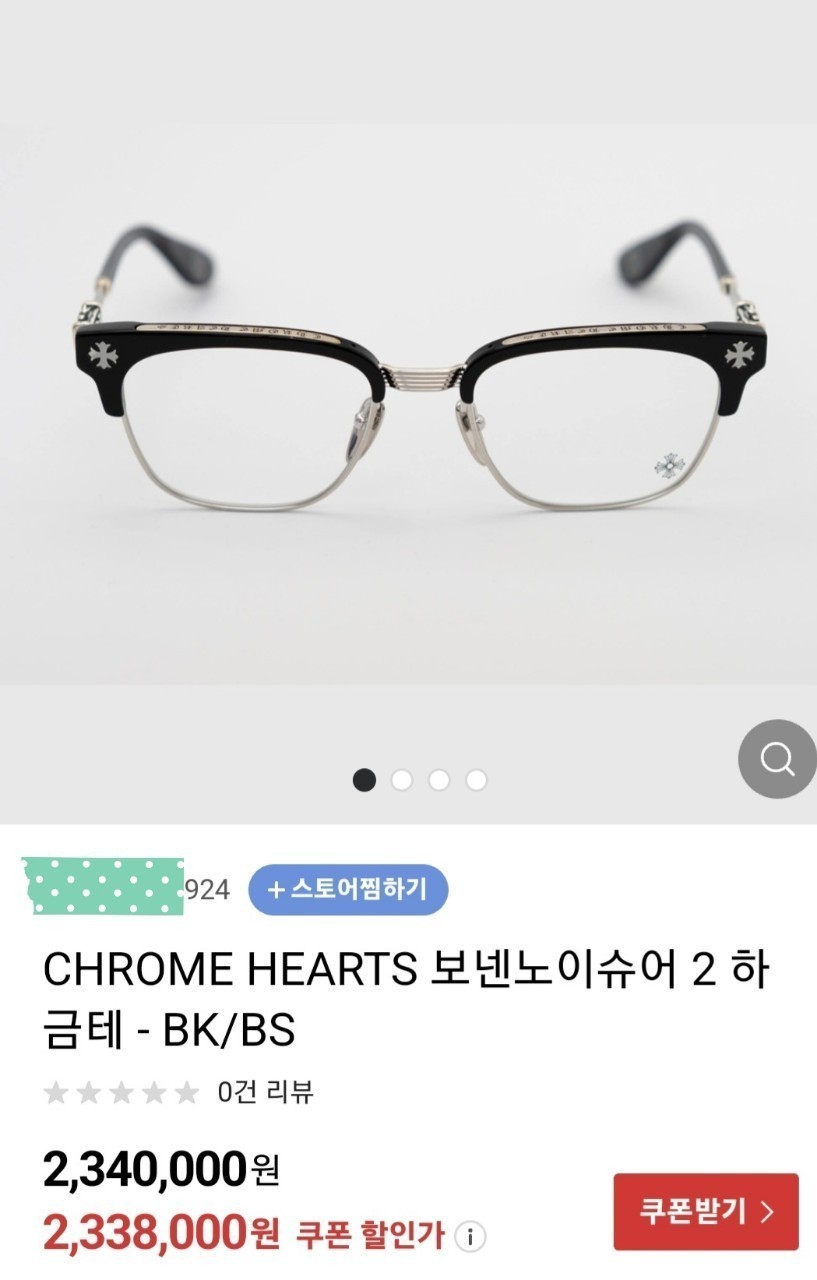Open the 0건 리뷰 star rating
The height and width of the screenshot is (1280, 817).
pyautogui.click(x=121, y=1092)
